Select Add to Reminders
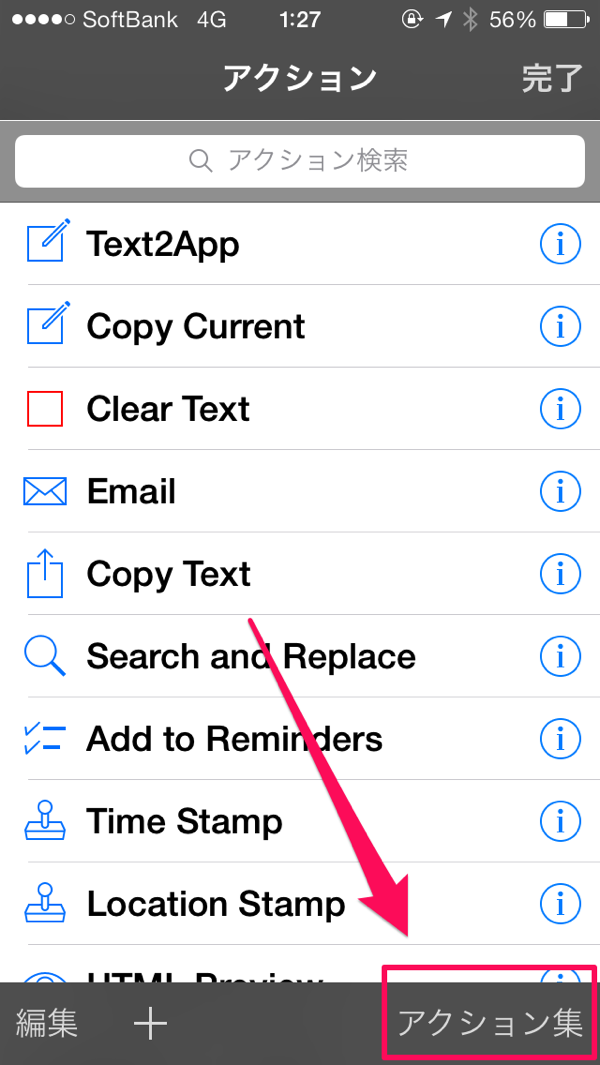 (x=300, y=739)
